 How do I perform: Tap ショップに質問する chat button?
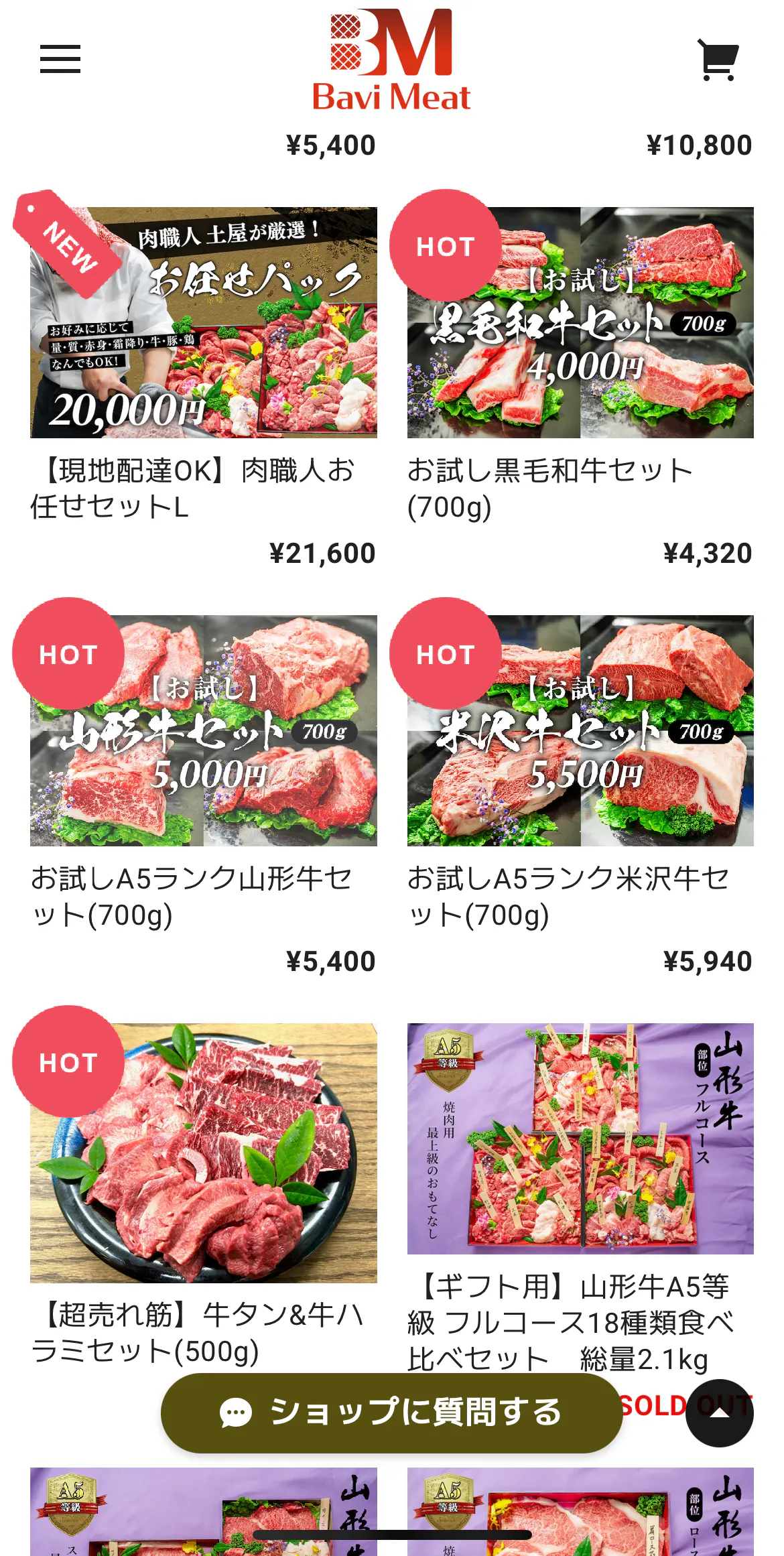[391, 1413]
